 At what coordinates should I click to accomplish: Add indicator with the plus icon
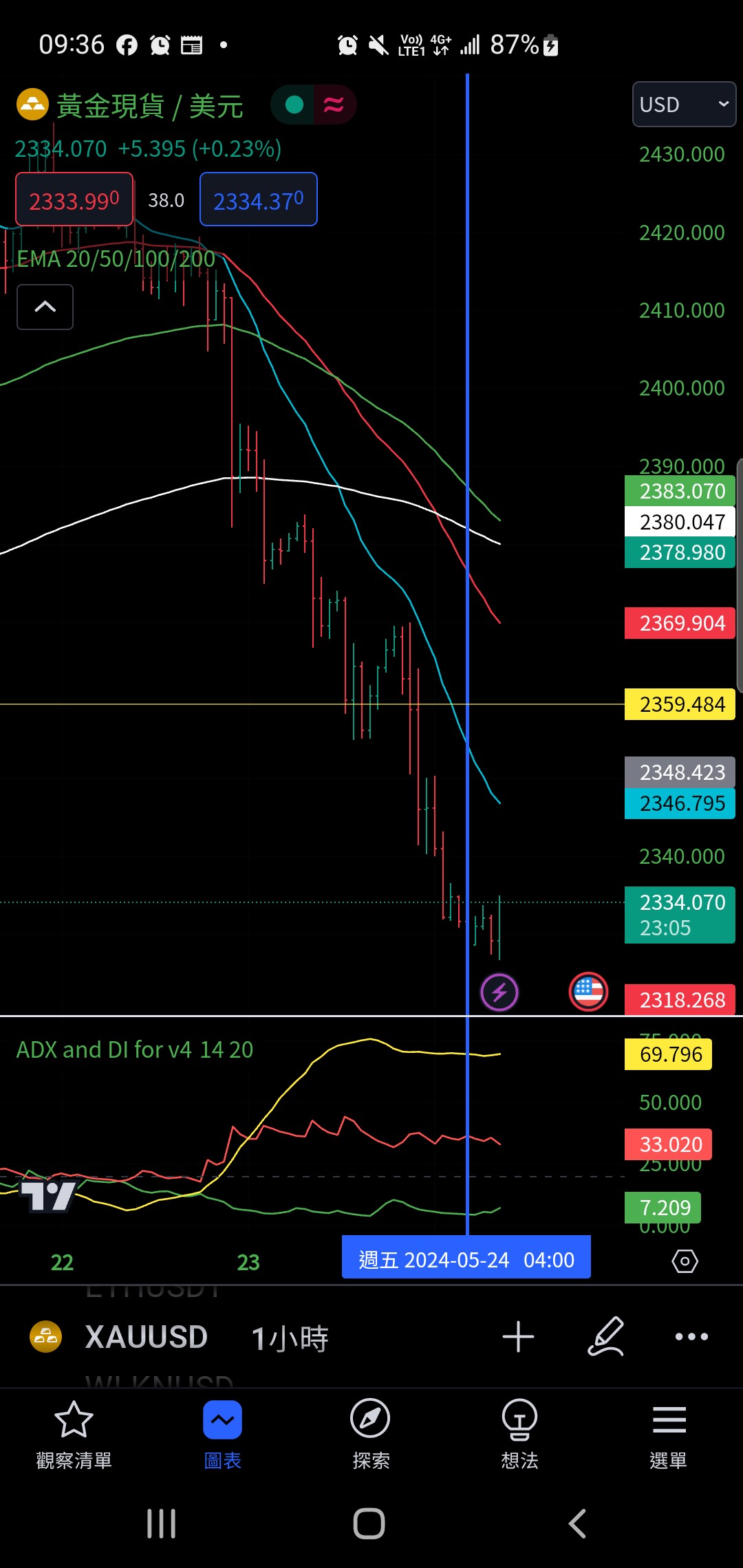518,1337
